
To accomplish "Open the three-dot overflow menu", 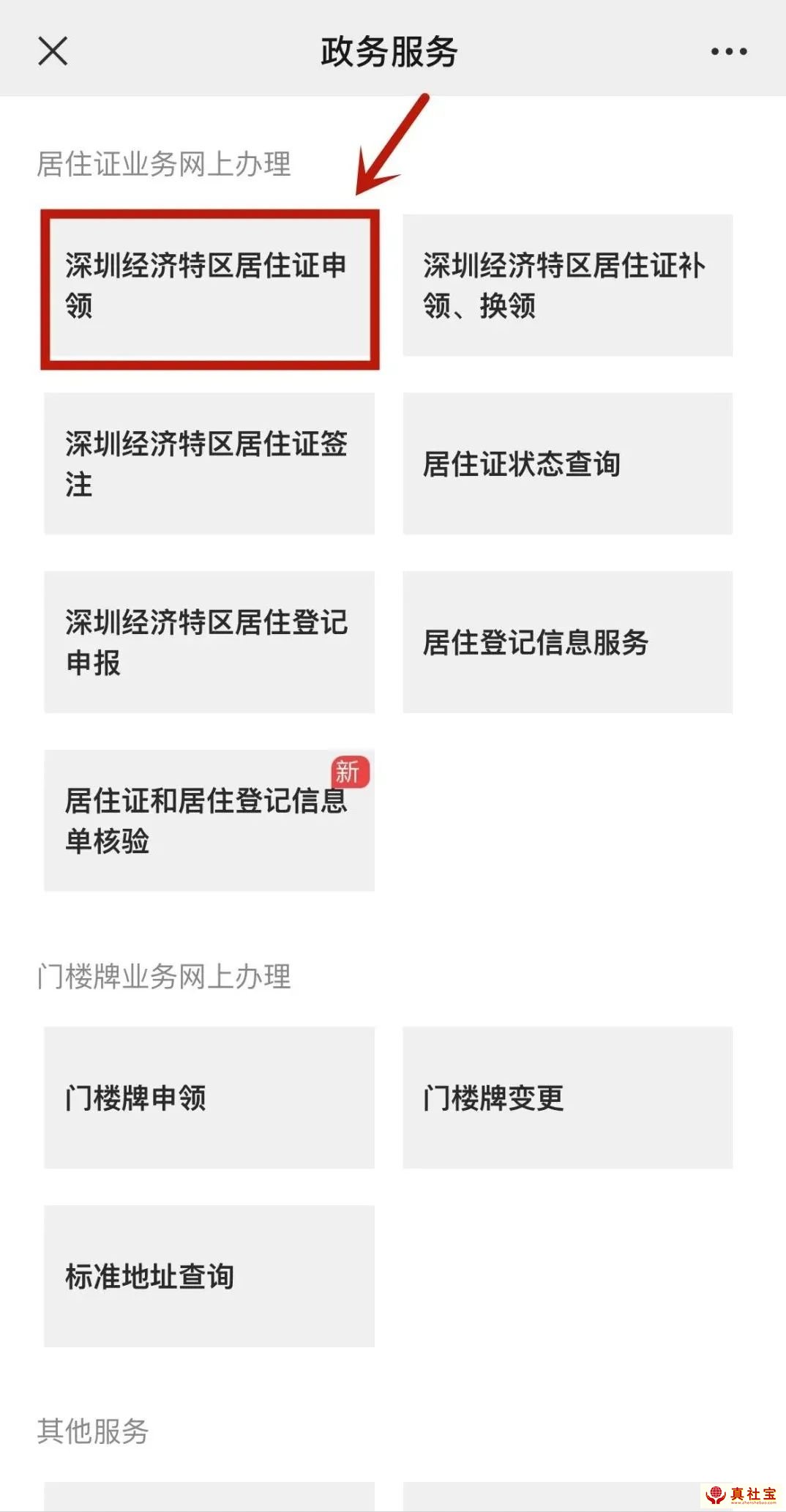I will pos(729,51).
